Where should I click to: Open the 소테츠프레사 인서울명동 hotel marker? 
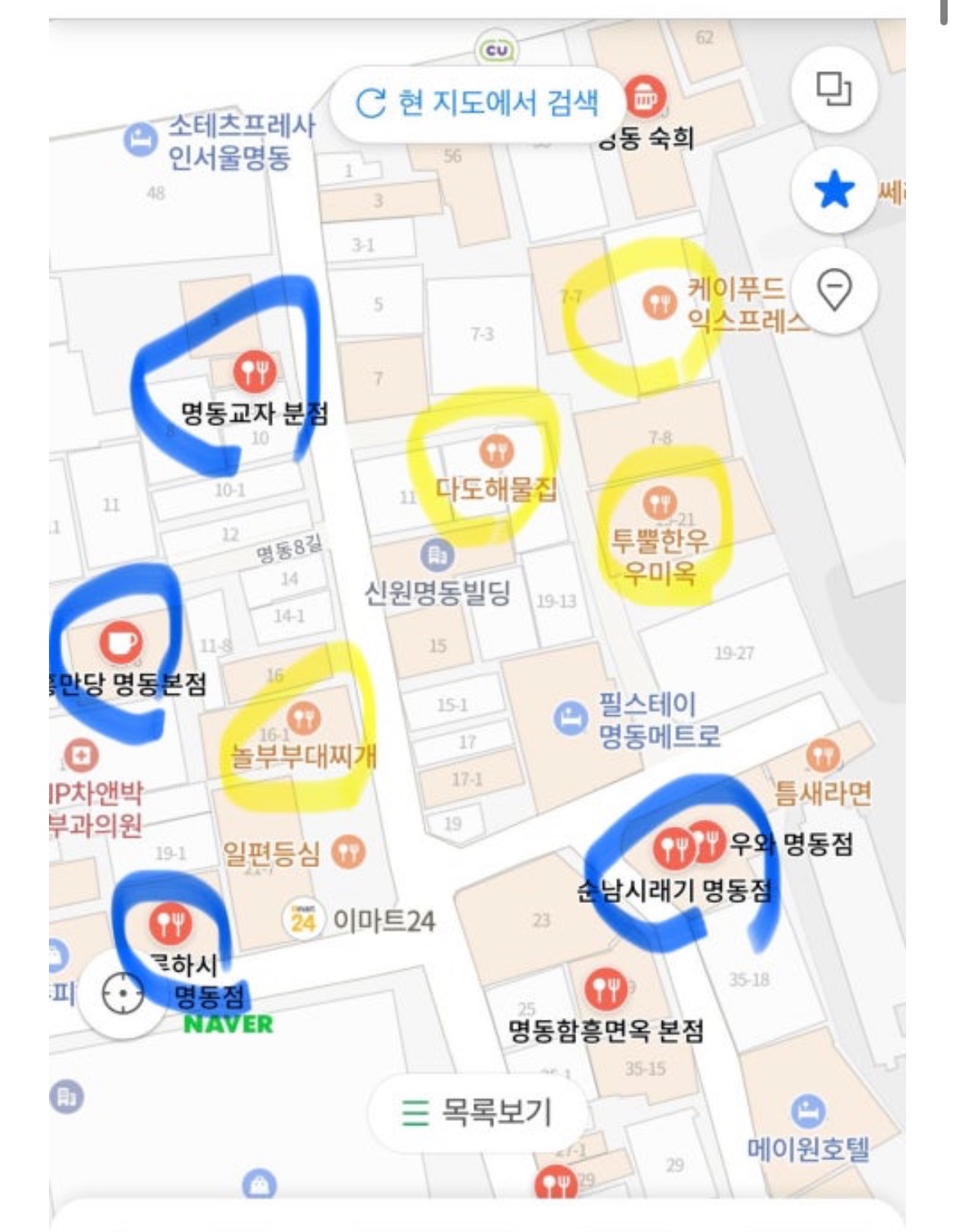tap(140, 139)
